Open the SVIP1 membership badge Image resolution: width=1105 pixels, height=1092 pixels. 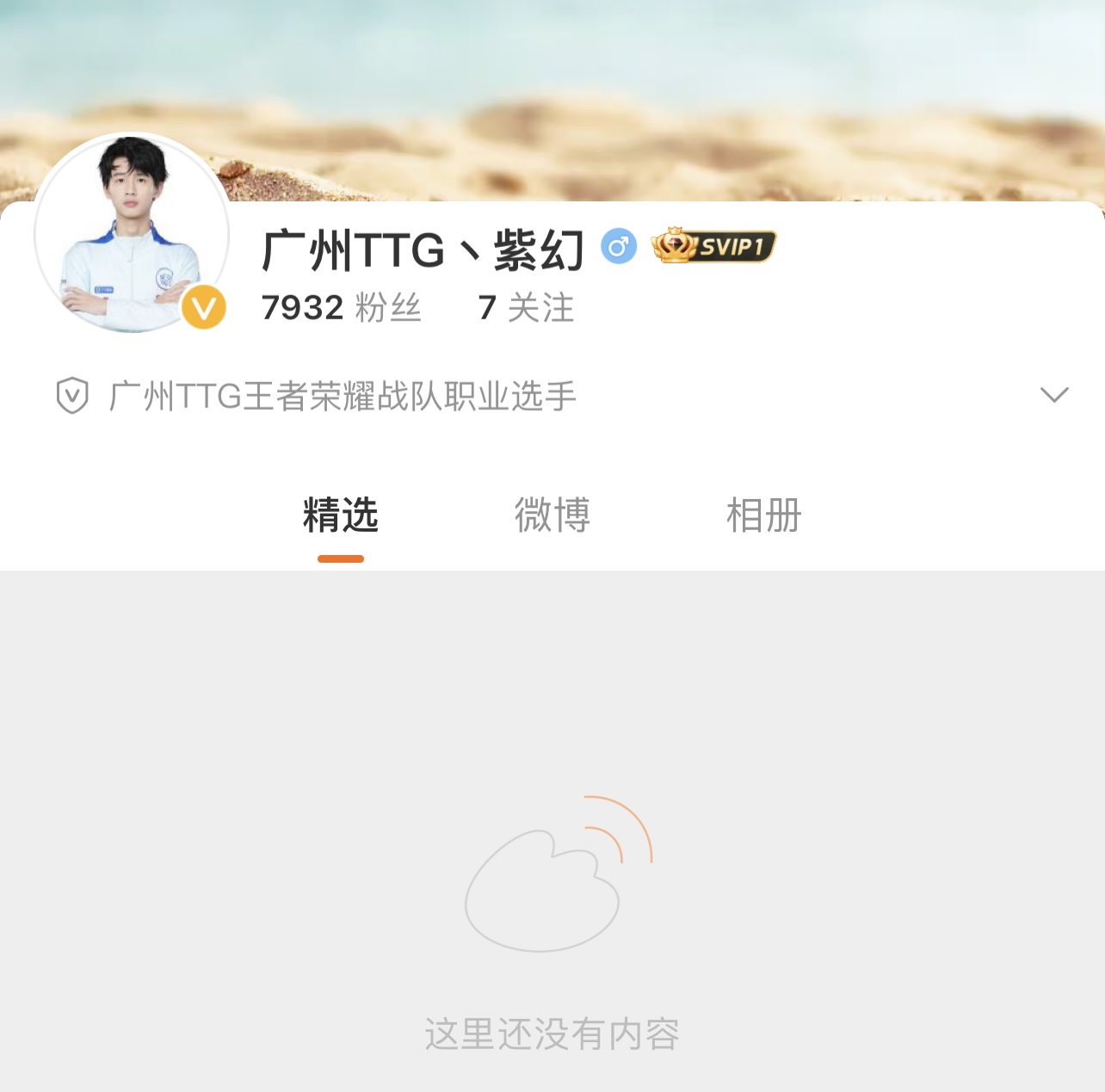(x=714, y=246)
